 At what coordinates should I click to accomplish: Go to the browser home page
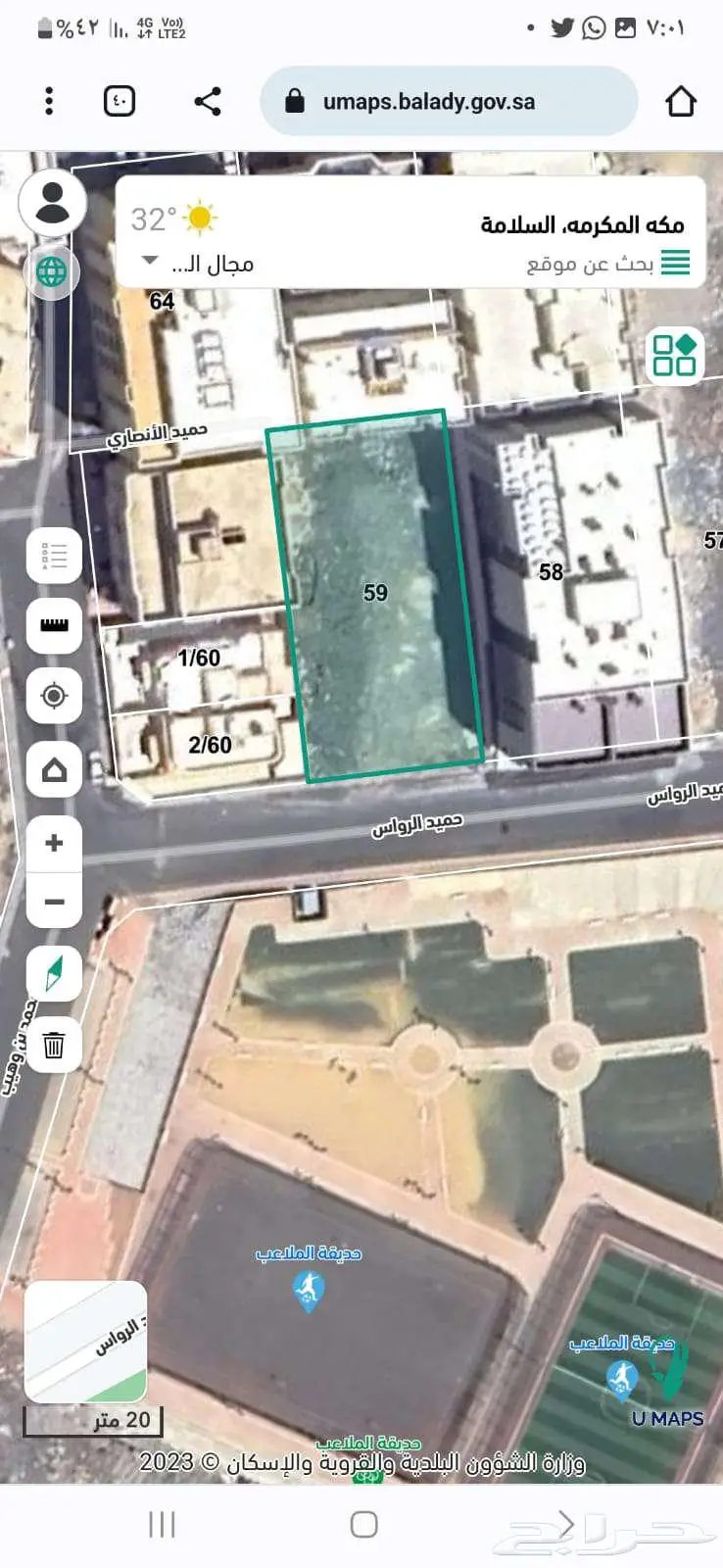(x=680, y=101)
